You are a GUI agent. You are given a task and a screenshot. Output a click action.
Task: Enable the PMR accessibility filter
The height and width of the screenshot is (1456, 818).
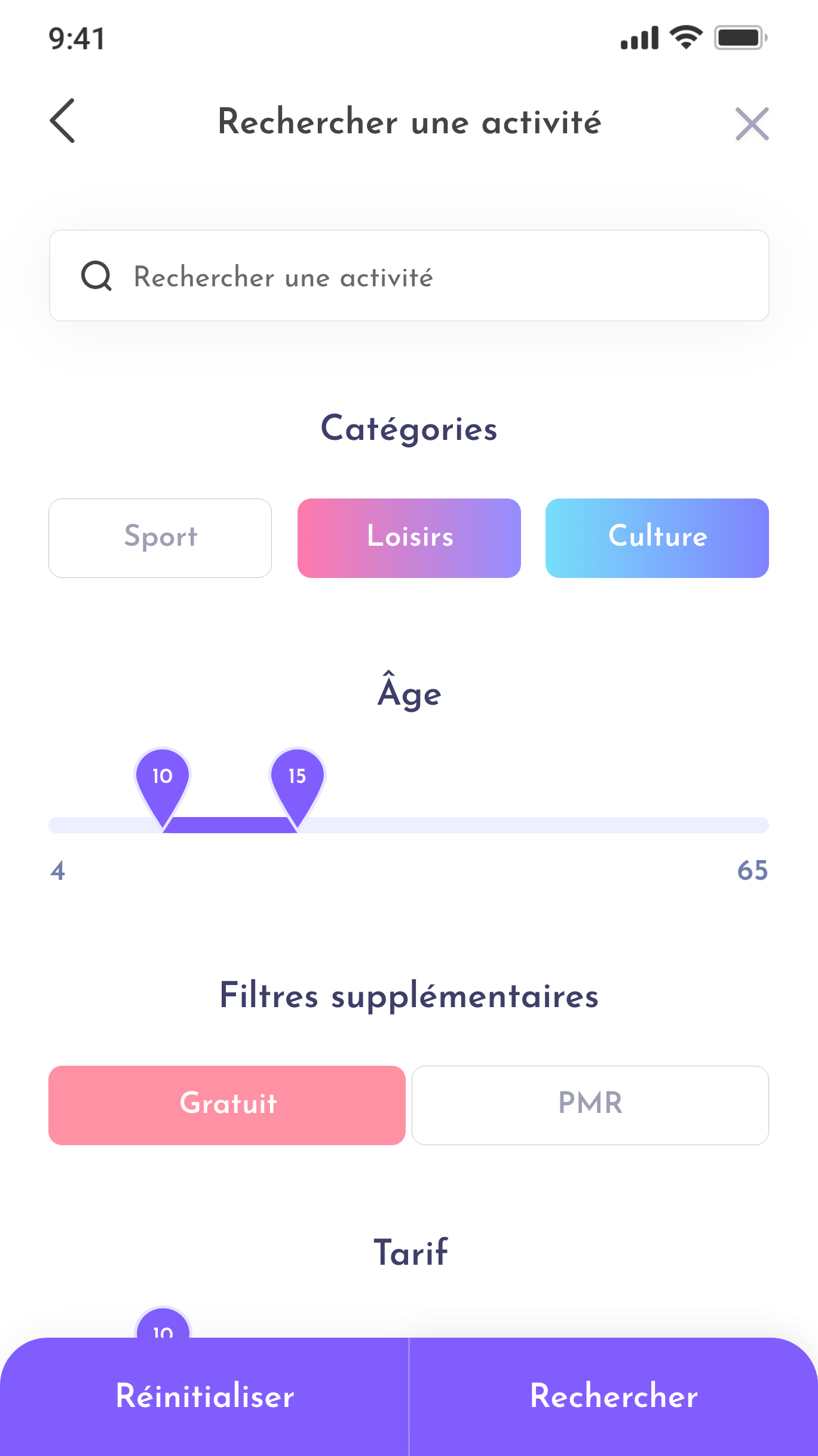pyautogui.click(x=590, y=1105)
